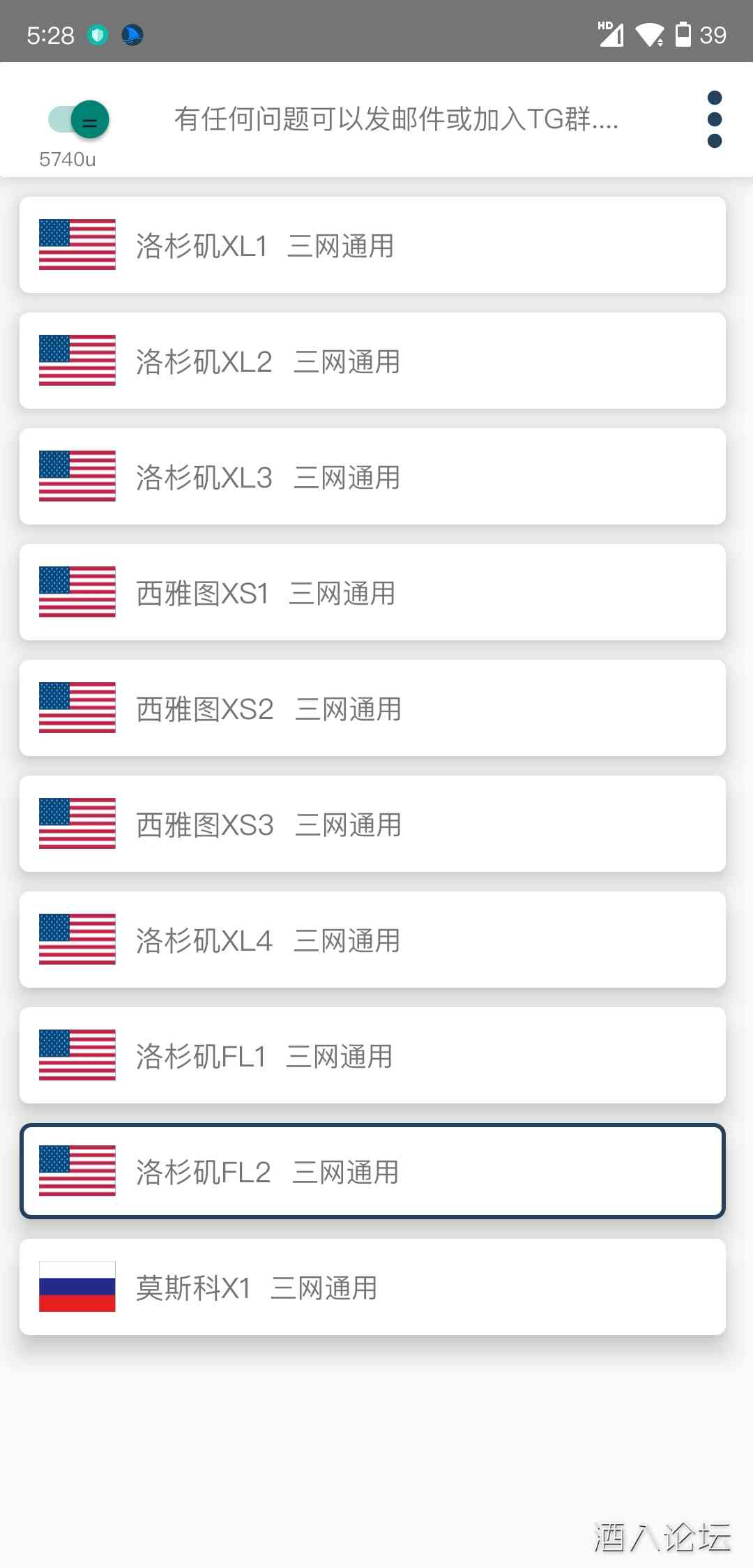Click the US flag icon beside 洛杉矶XL1

(x=77, y=244)
